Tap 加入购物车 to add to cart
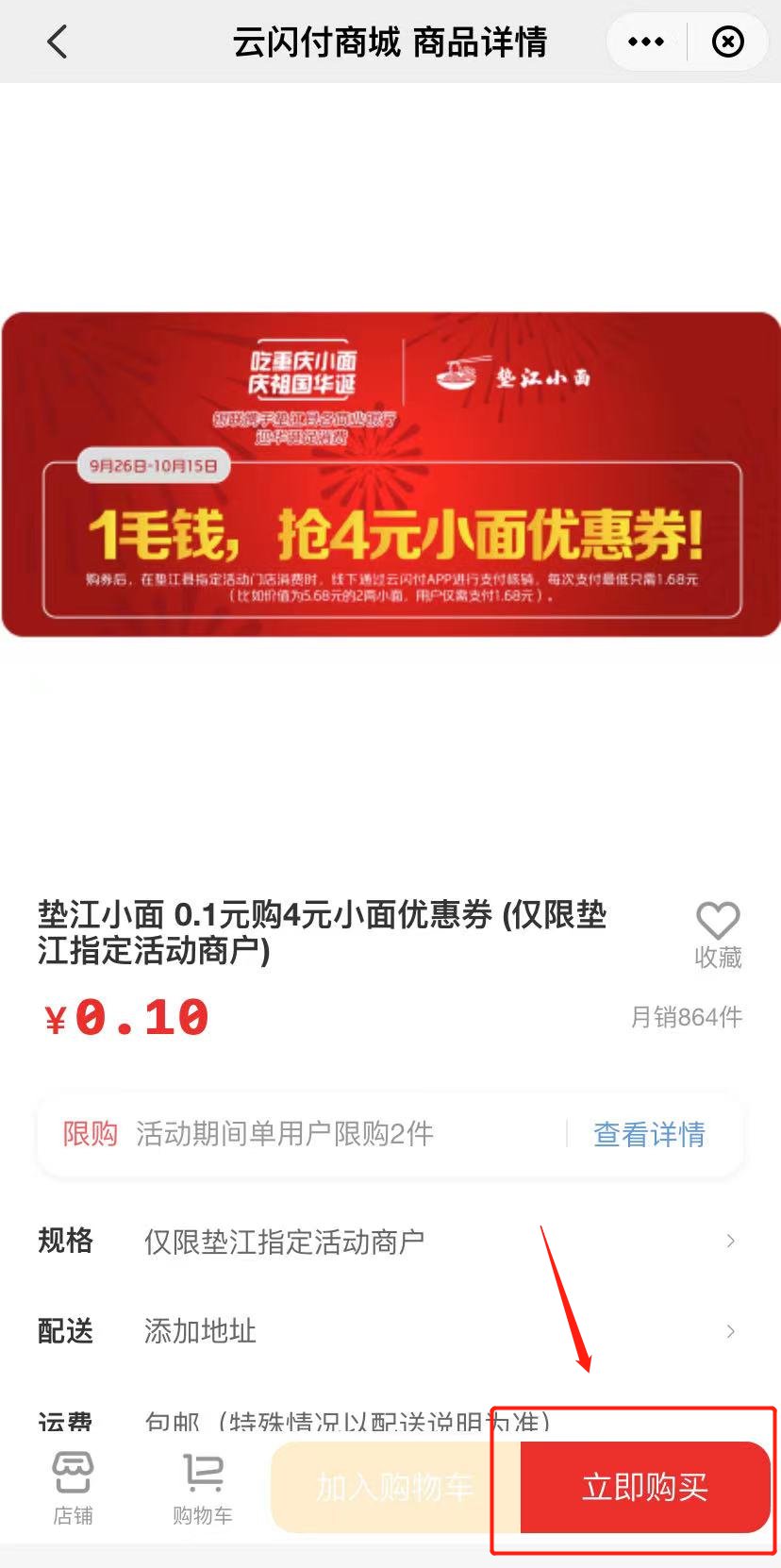The image size is (781, 1568). coord(394,1488)
